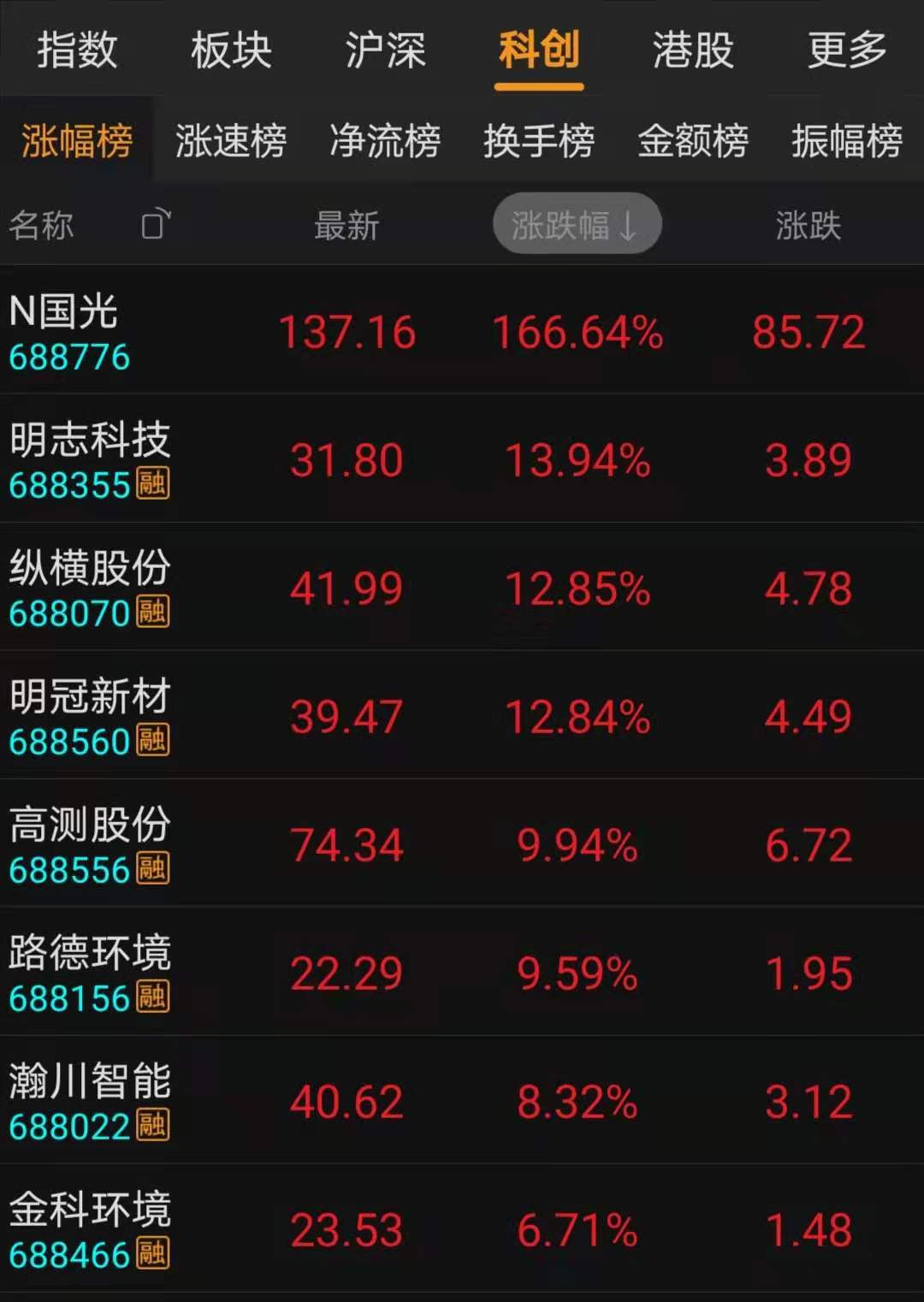Switch to the 沪深 tab

385,50
